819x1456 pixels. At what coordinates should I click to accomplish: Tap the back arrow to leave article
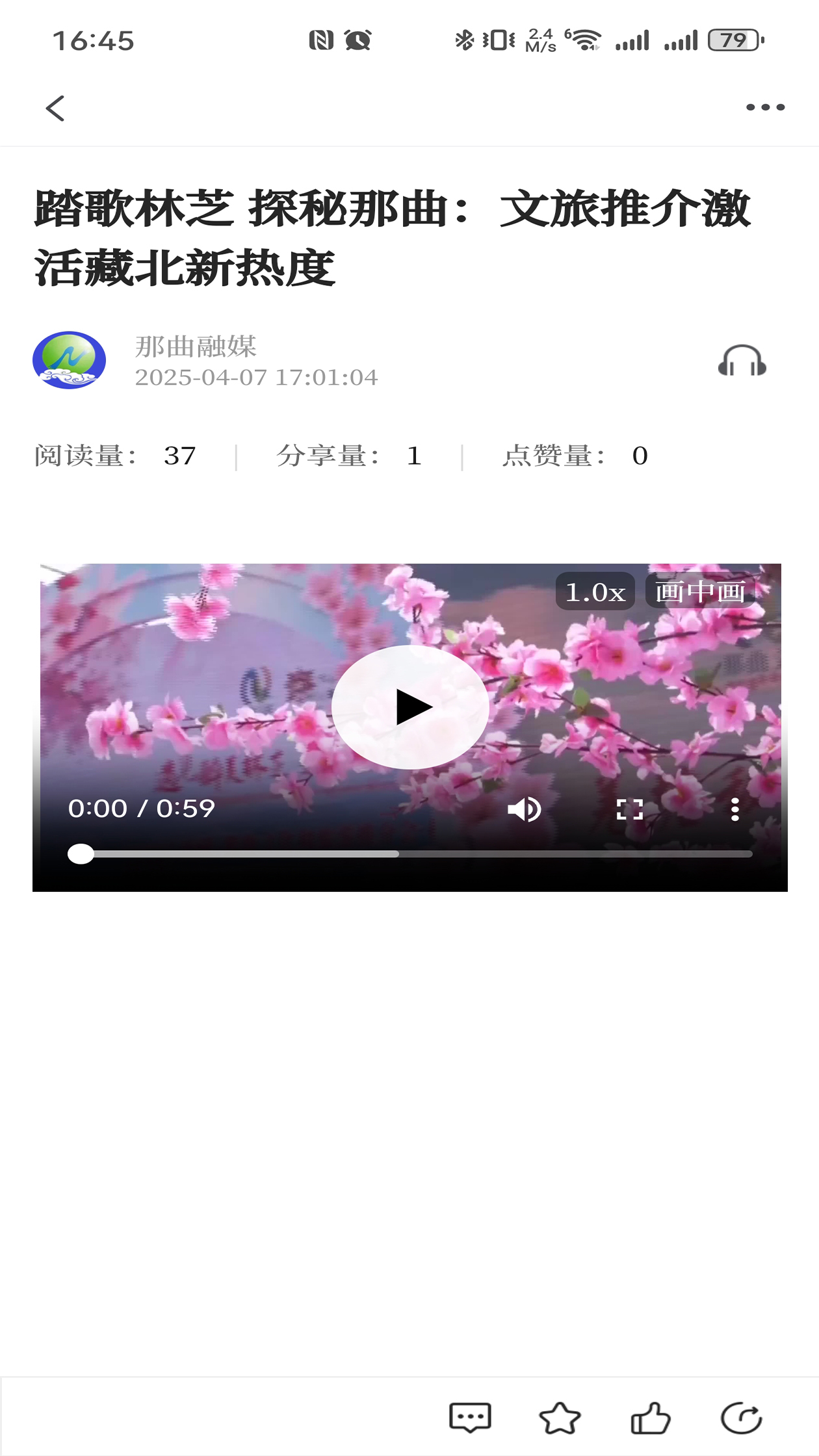(x=56, y=107)
